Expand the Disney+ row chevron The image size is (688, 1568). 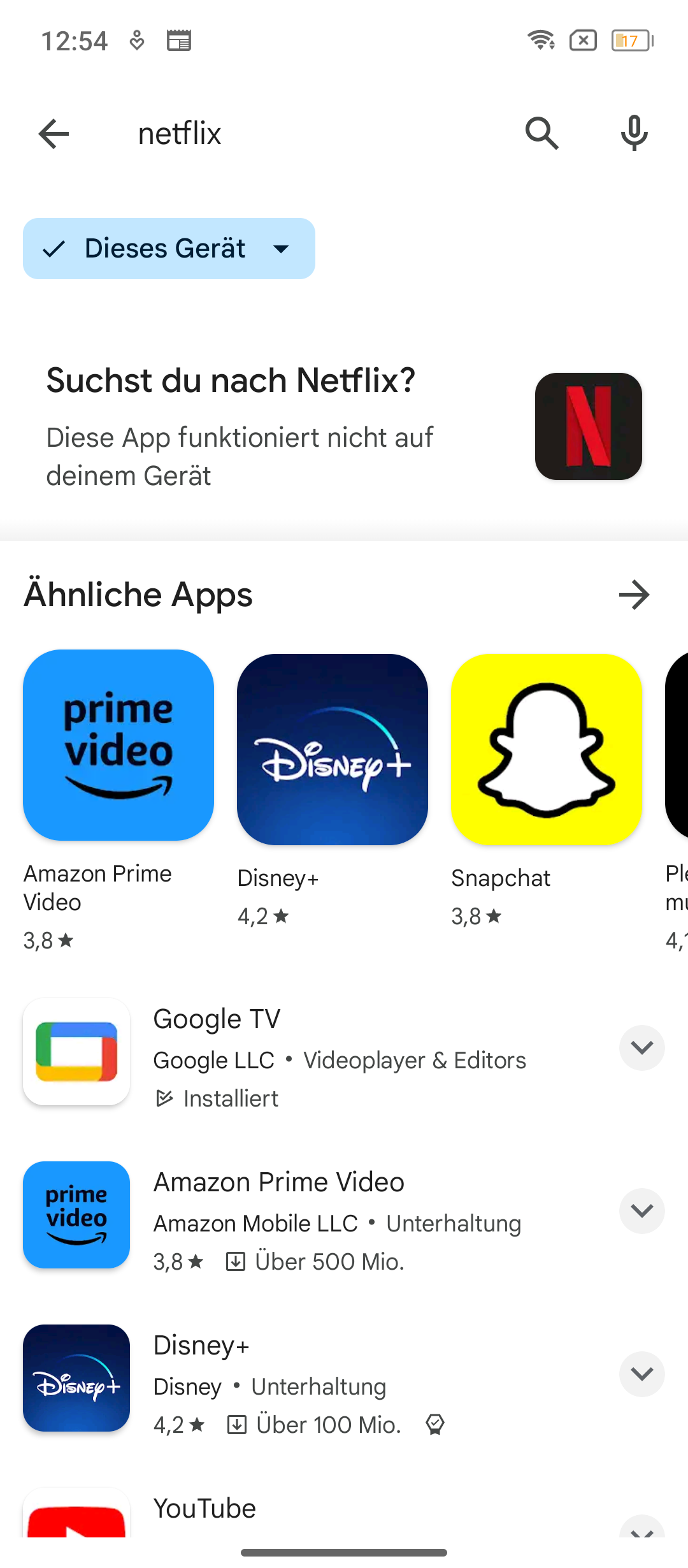point(642,1374)
